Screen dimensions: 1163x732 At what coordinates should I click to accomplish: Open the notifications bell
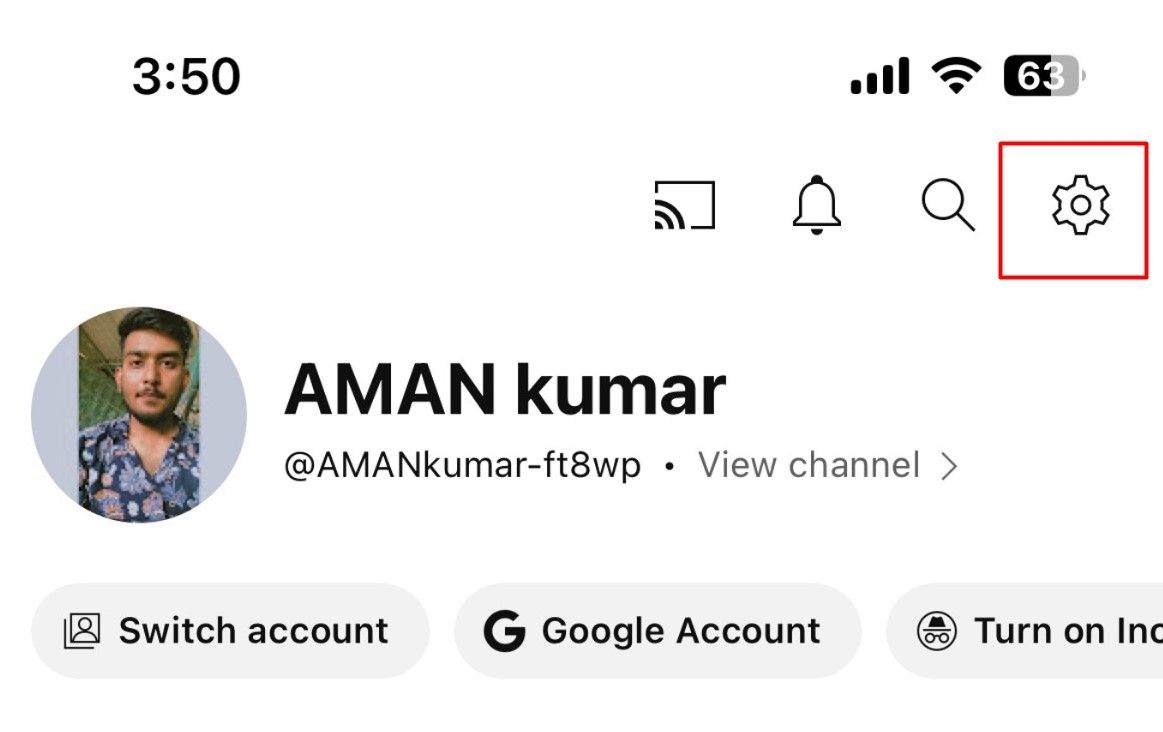(817, 205)
